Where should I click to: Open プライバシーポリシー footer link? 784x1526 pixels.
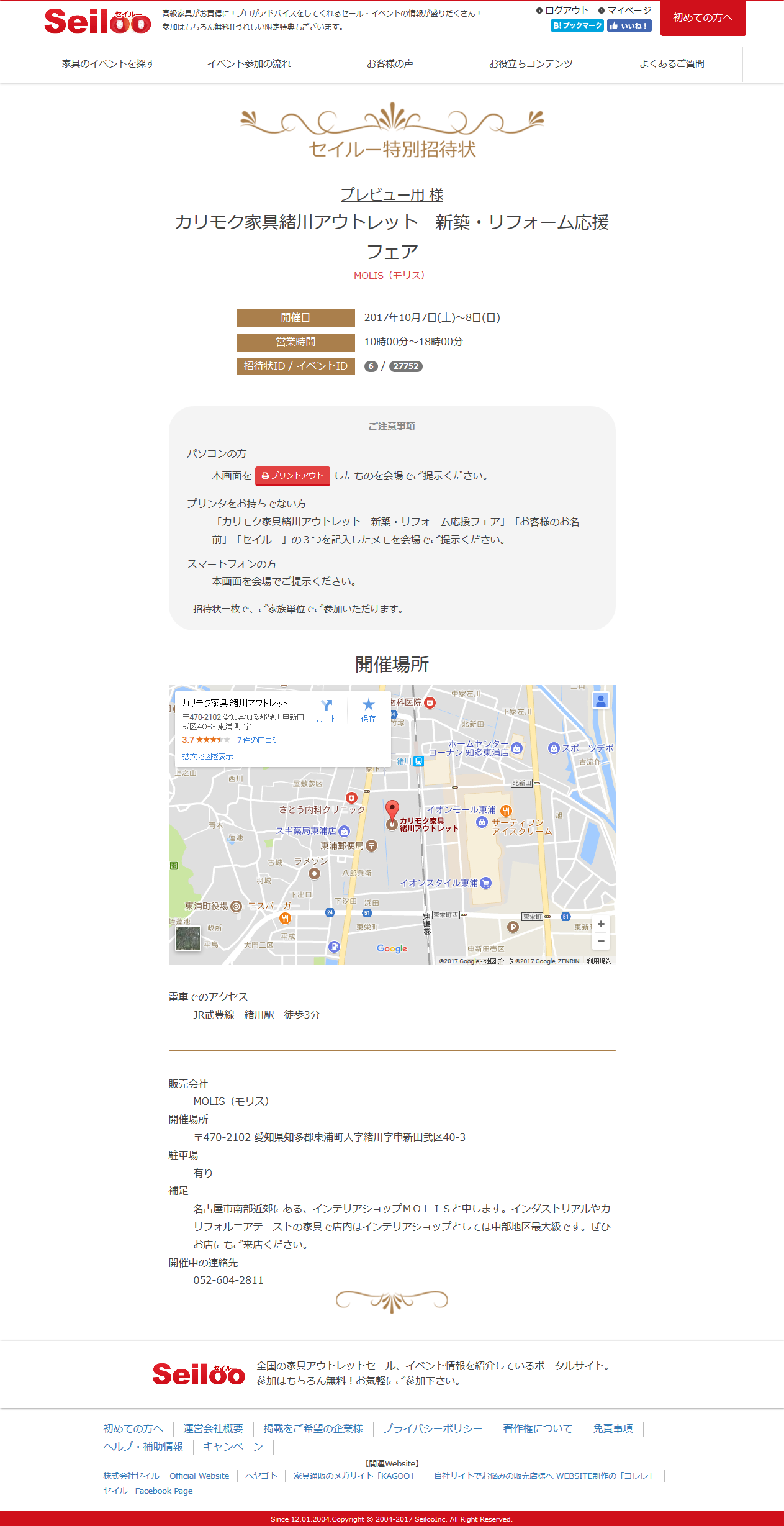[x=433, y=1428]
